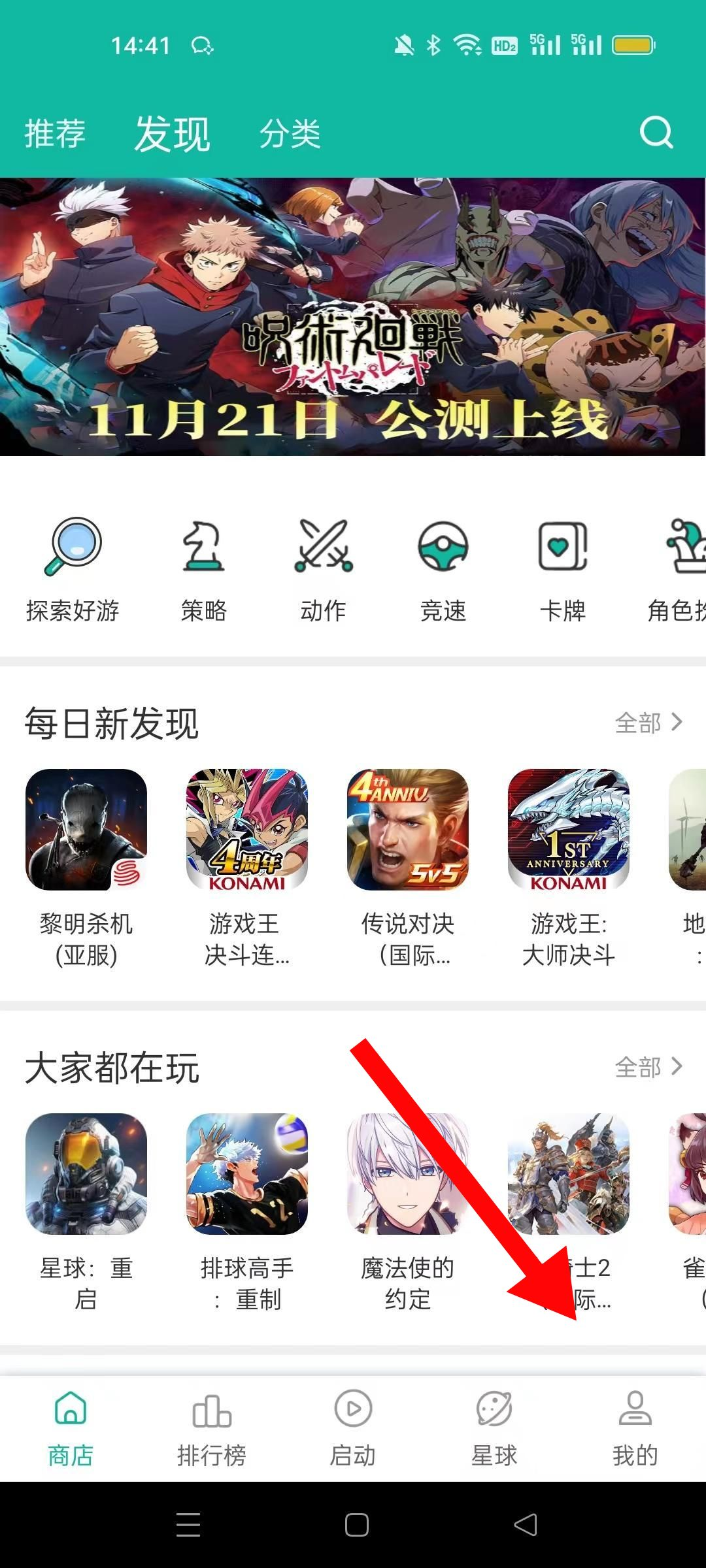The height and width of the screenshot is (1568, 706).
Task: Switch to the 推荐 tab
Action: click(55, 134)
